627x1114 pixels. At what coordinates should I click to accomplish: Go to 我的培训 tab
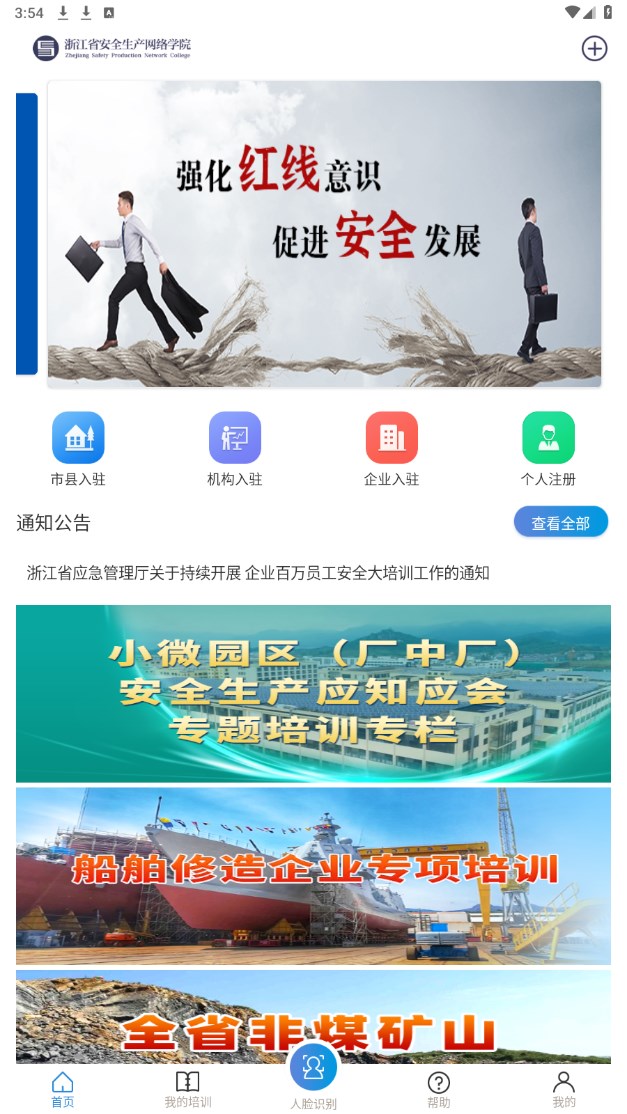188,1088
